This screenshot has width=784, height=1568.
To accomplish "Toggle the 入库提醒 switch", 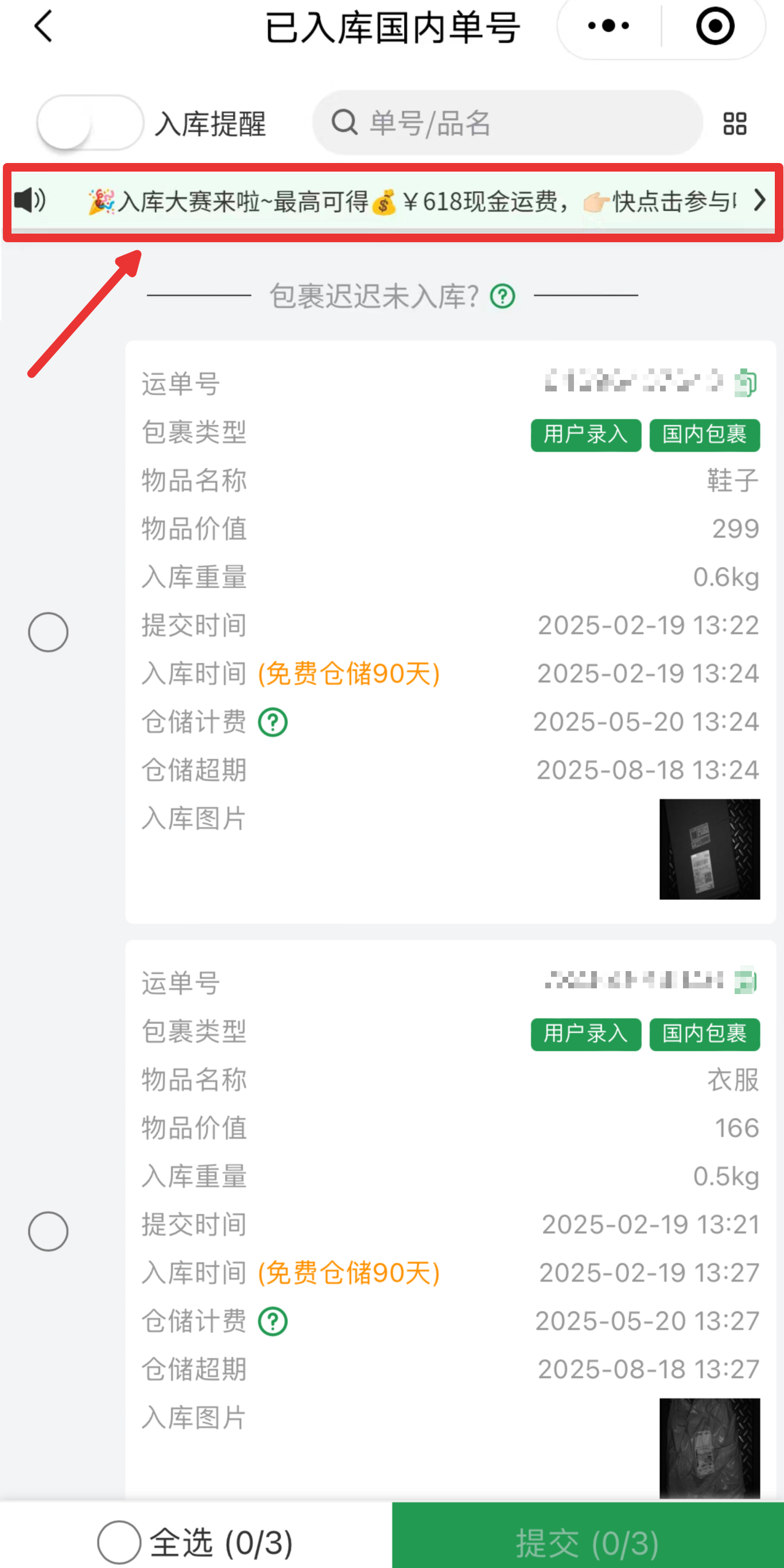I will point(90,123).
